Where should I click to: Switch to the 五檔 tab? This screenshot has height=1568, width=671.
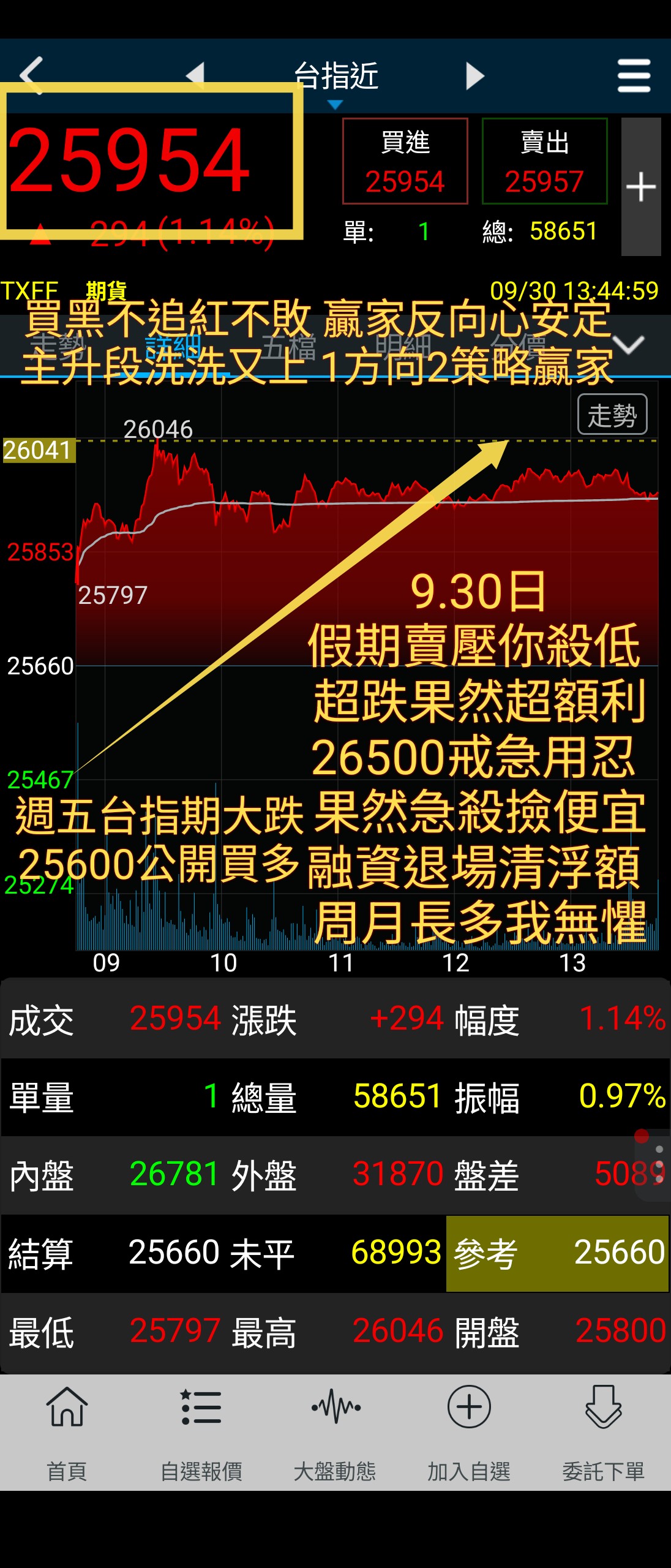(289, 347)
